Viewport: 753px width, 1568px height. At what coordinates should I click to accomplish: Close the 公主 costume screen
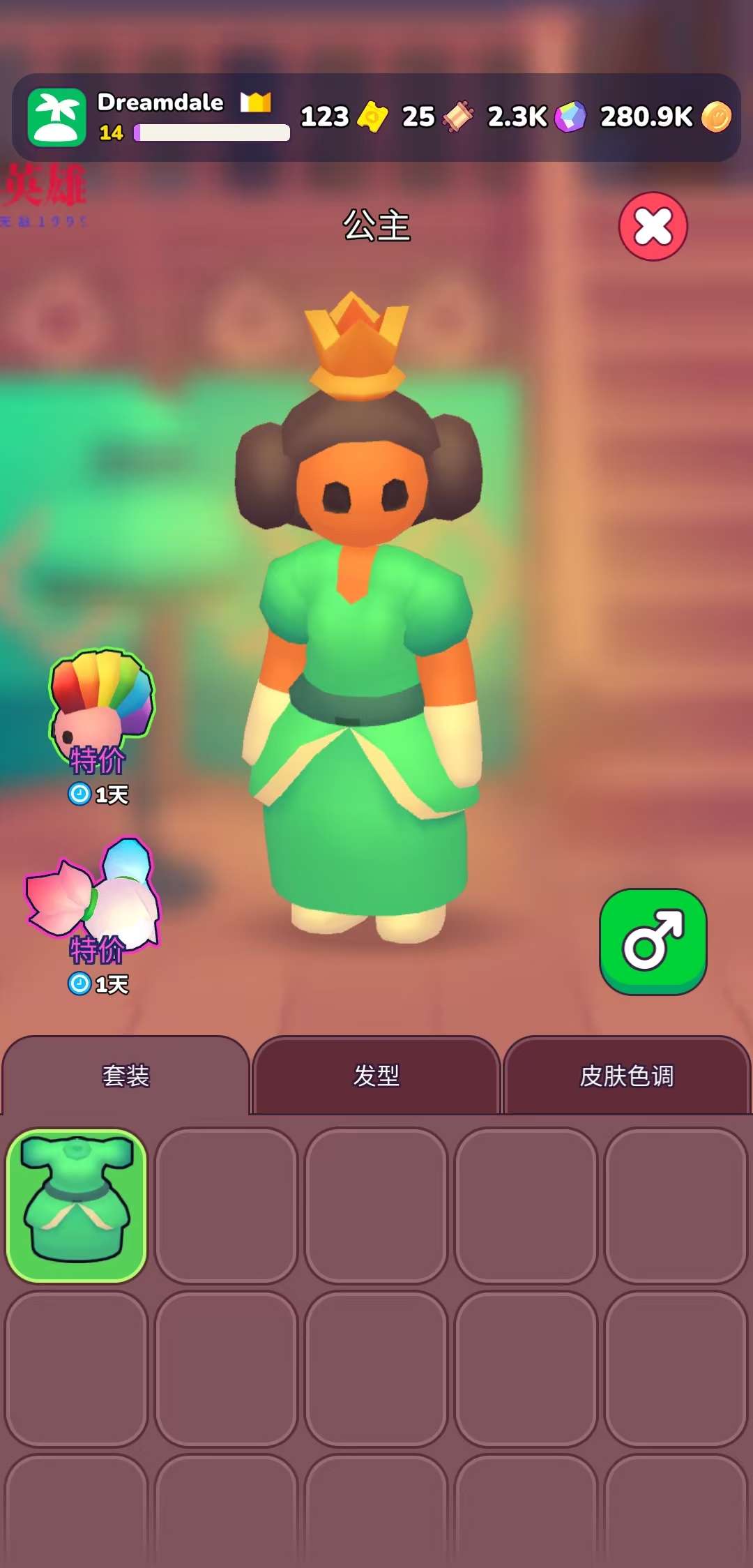[653, 227]
